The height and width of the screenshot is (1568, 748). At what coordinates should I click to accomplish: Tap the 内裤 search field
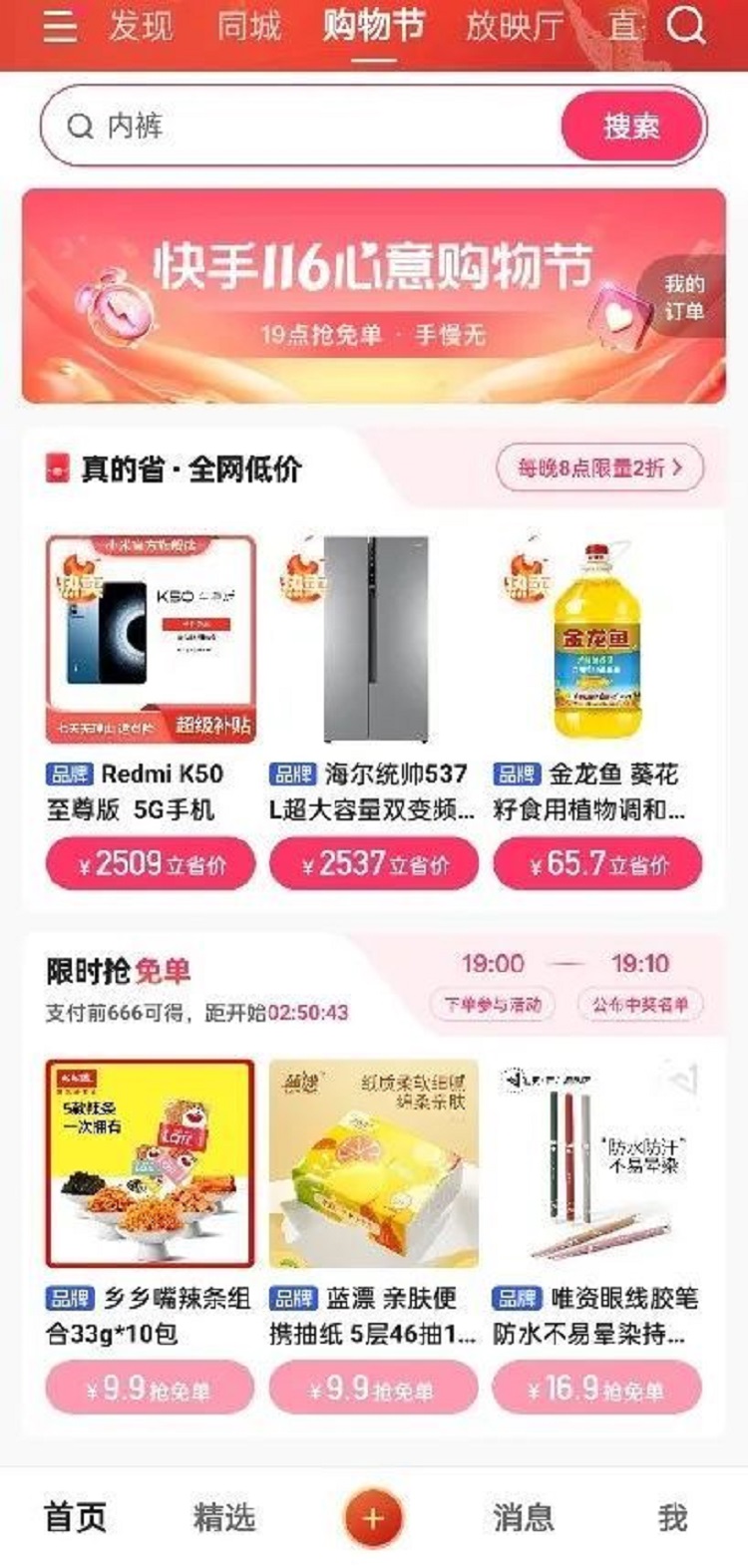299,127
